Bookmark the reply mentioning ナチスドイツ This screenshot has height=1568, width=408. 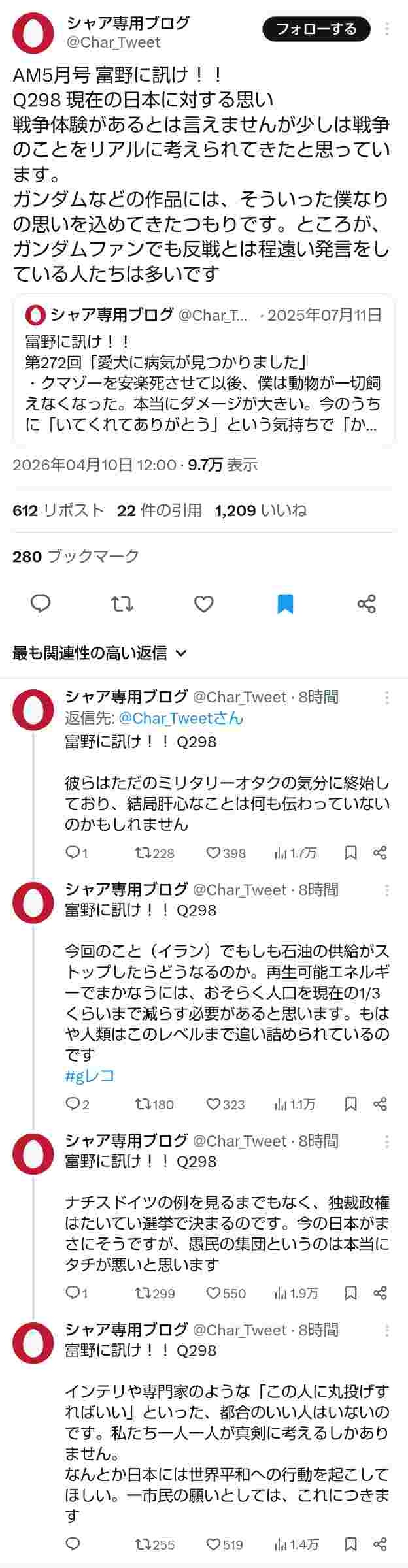point(350,1293)
